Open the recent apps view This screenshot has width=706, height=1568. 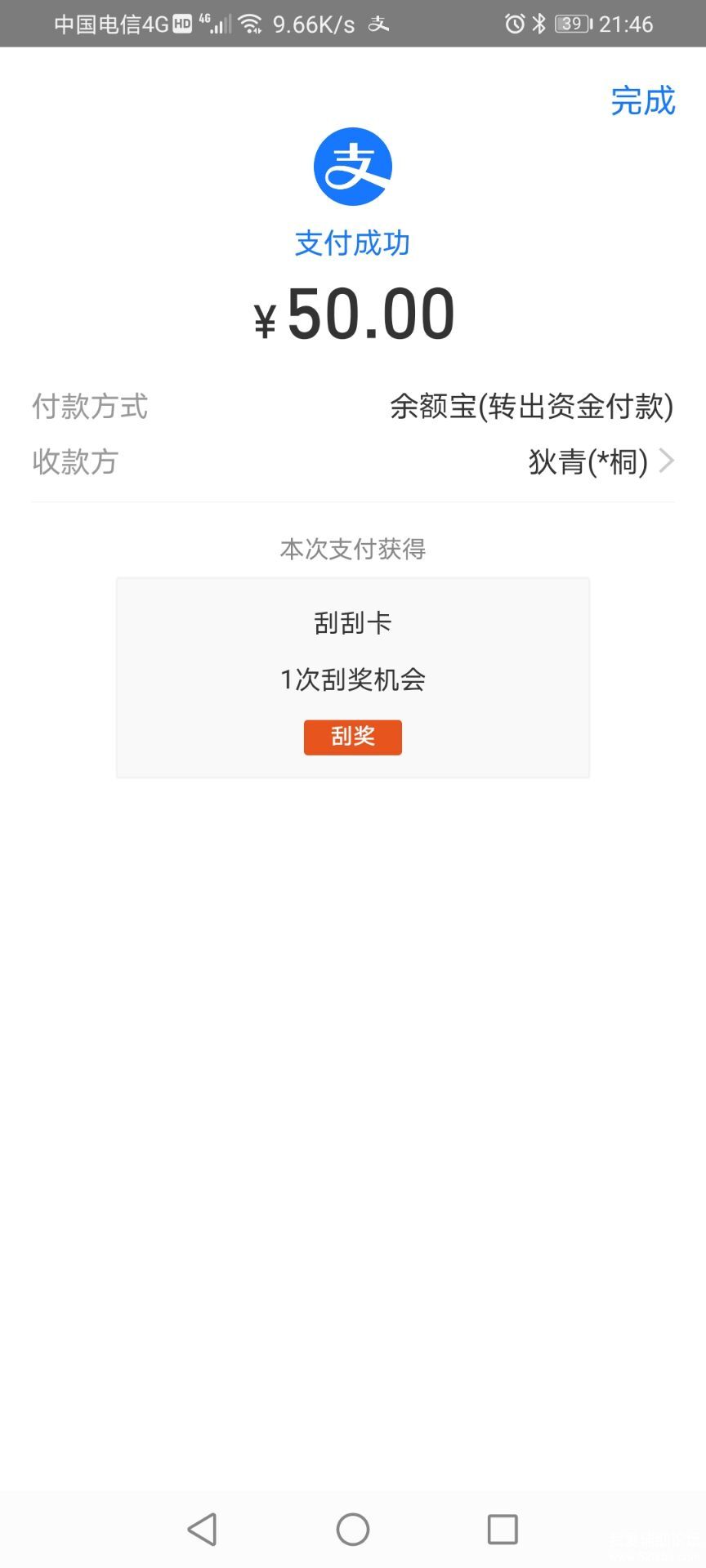coord(502,1529)
